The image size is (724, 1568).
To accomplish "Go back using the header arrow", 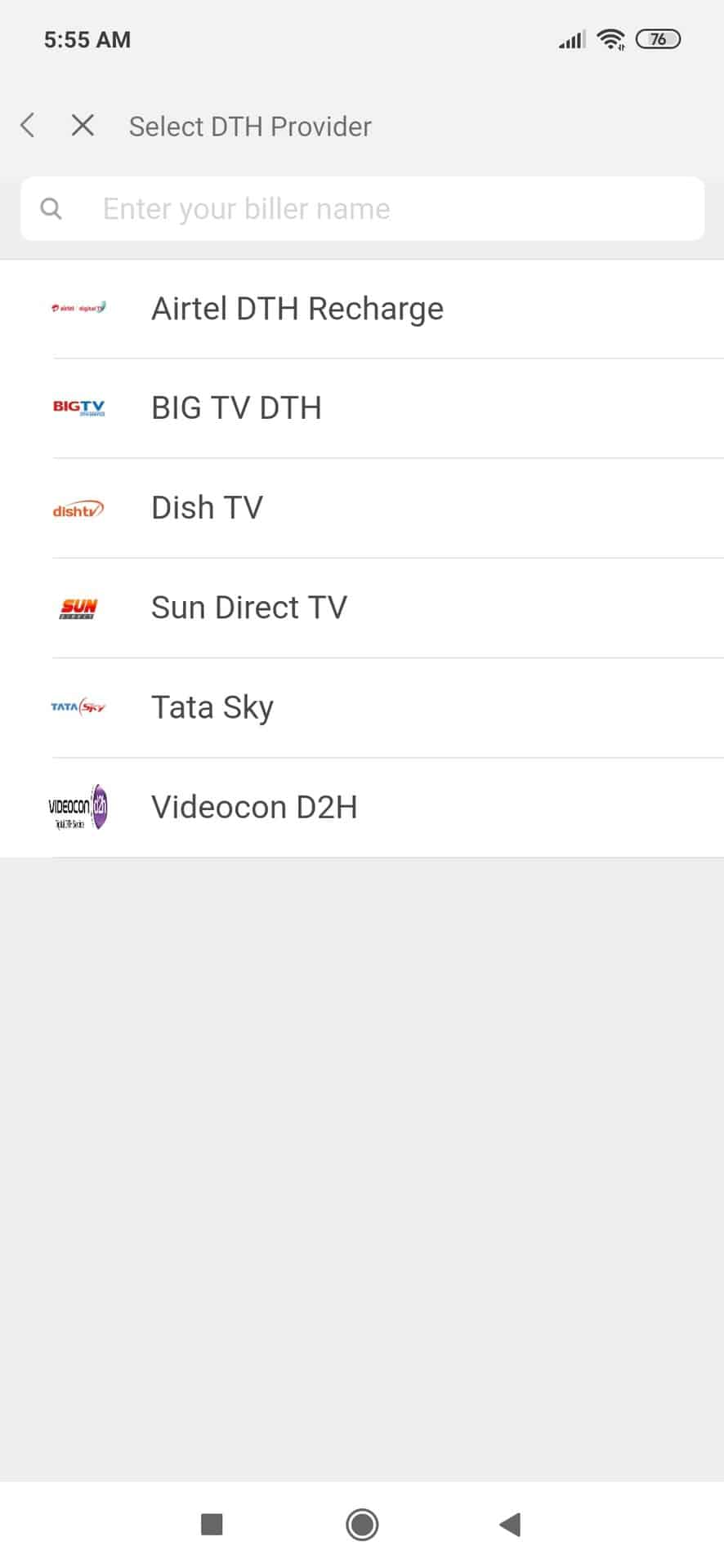I will coord(28,126).
